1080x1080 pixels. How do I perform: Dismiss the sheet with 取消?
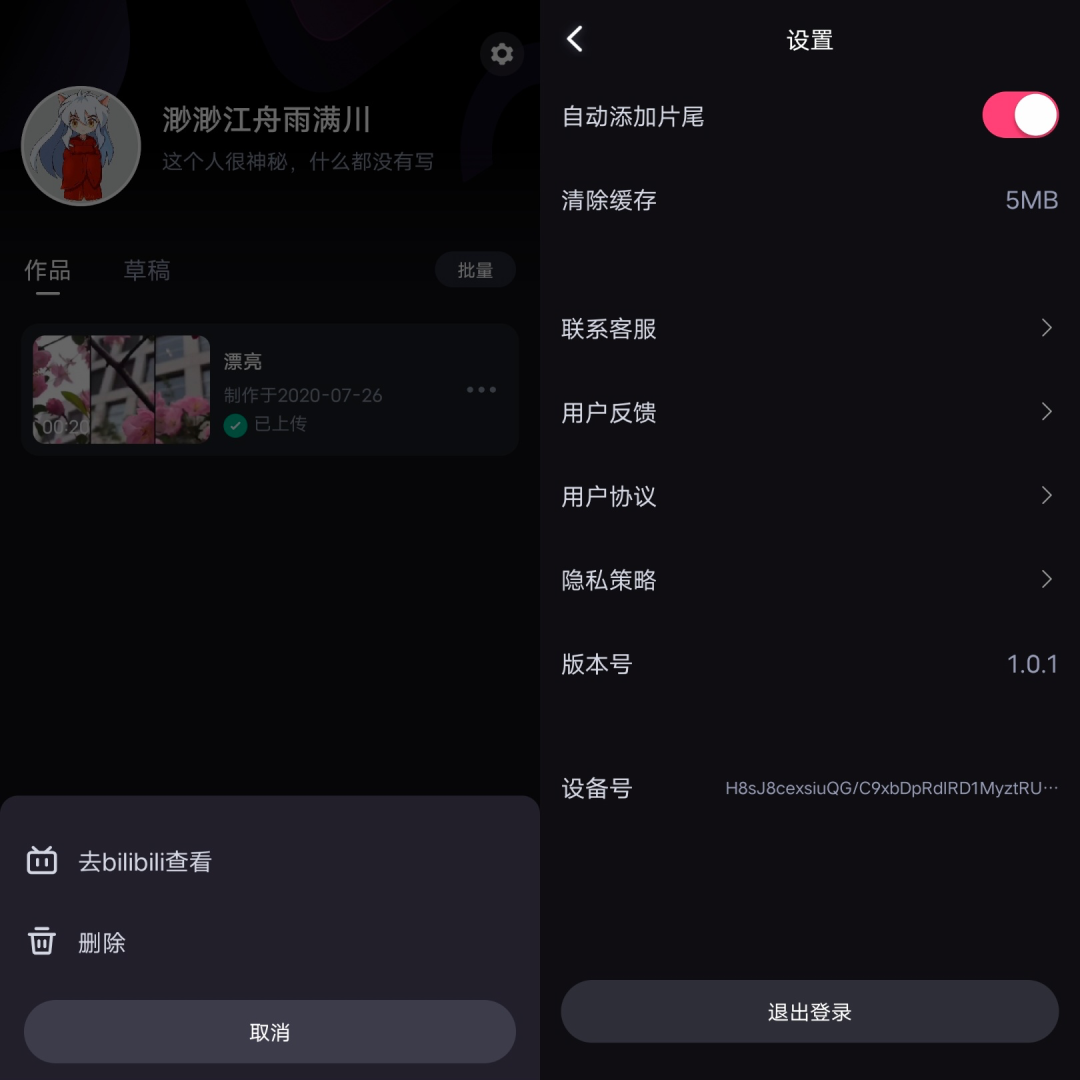(269, 1032)
